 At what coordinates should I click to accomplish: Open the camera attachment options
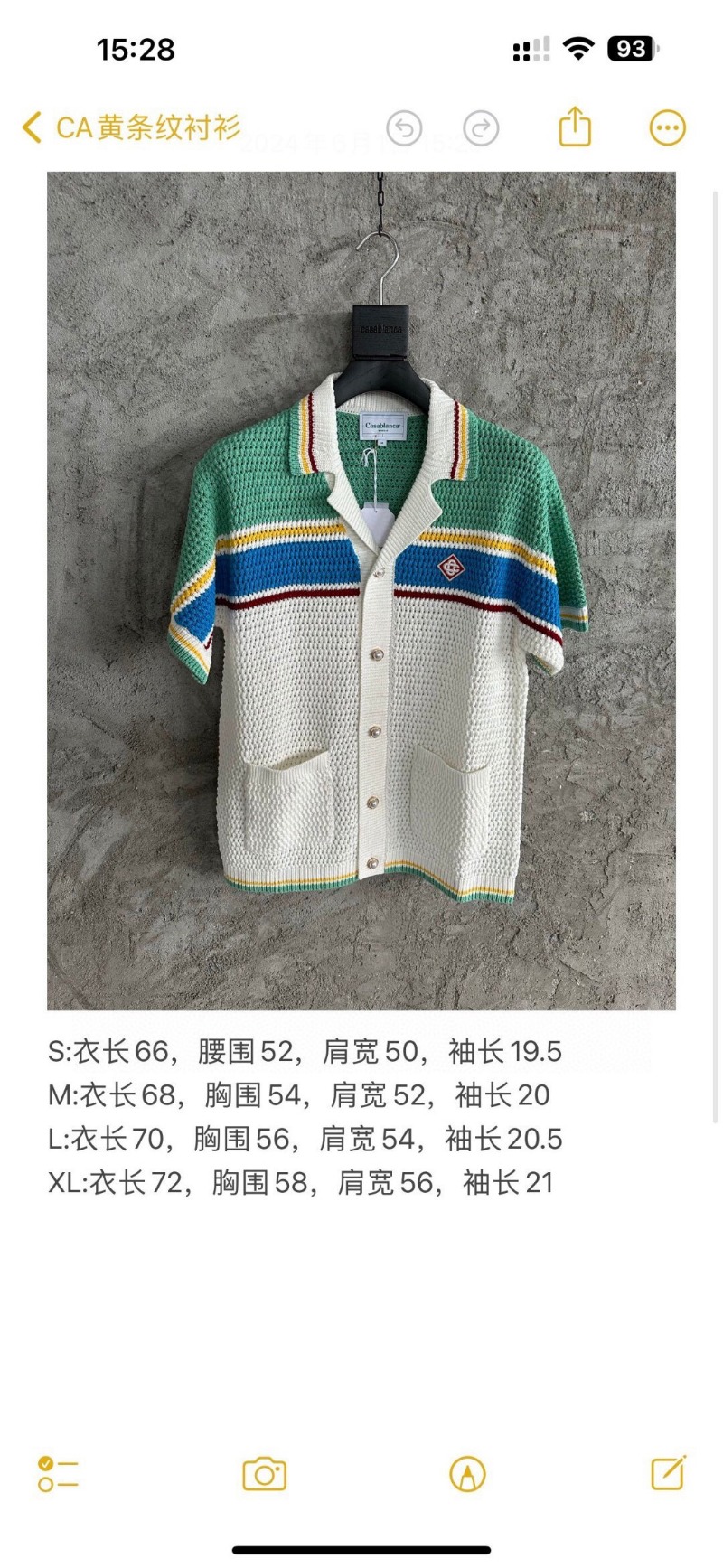pyautogui.click(x=264, y=1473)
